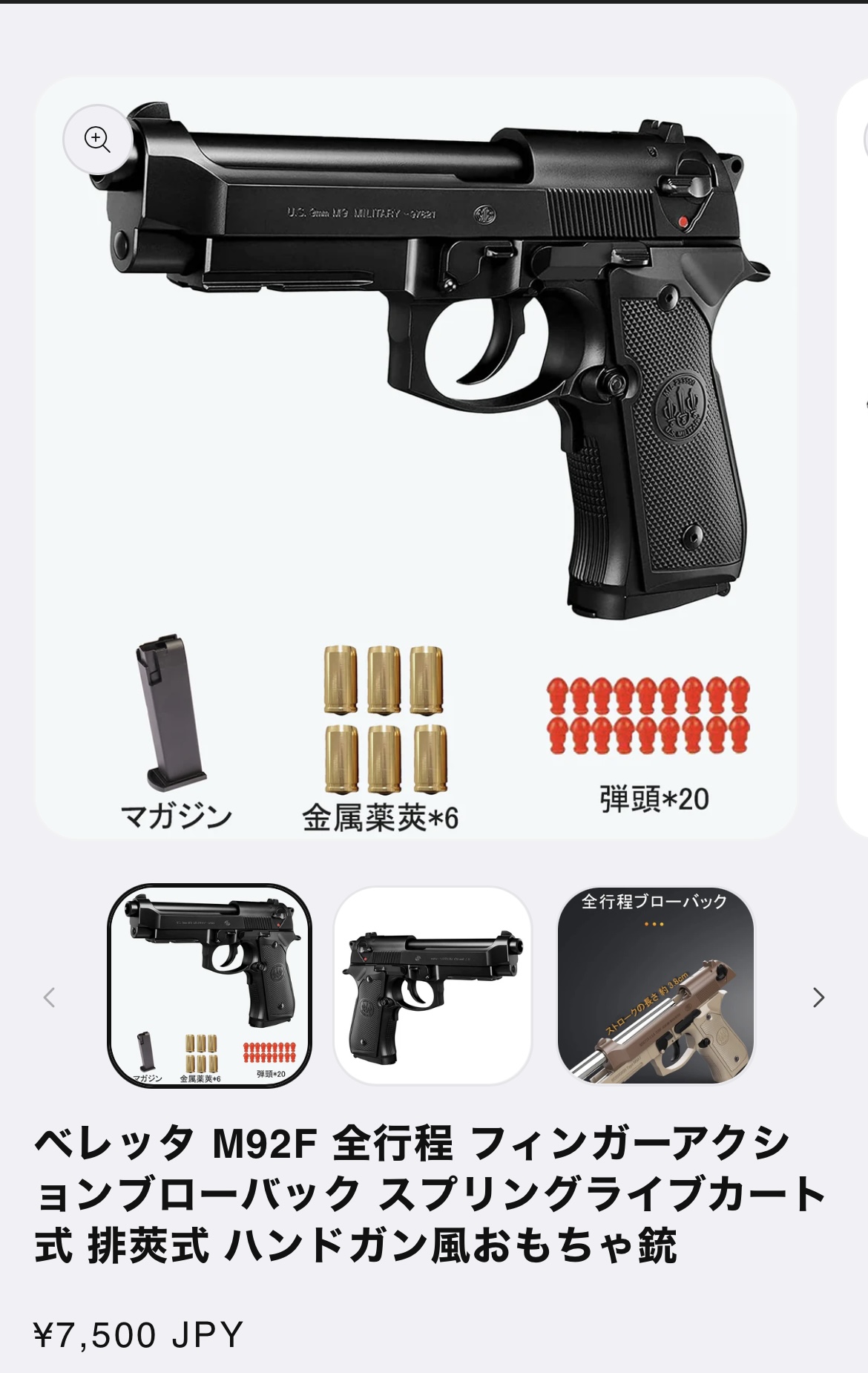868x1373 pixels.
Task: Go to previous thumbnails with left arrow
Action: [x=50, y=997]
